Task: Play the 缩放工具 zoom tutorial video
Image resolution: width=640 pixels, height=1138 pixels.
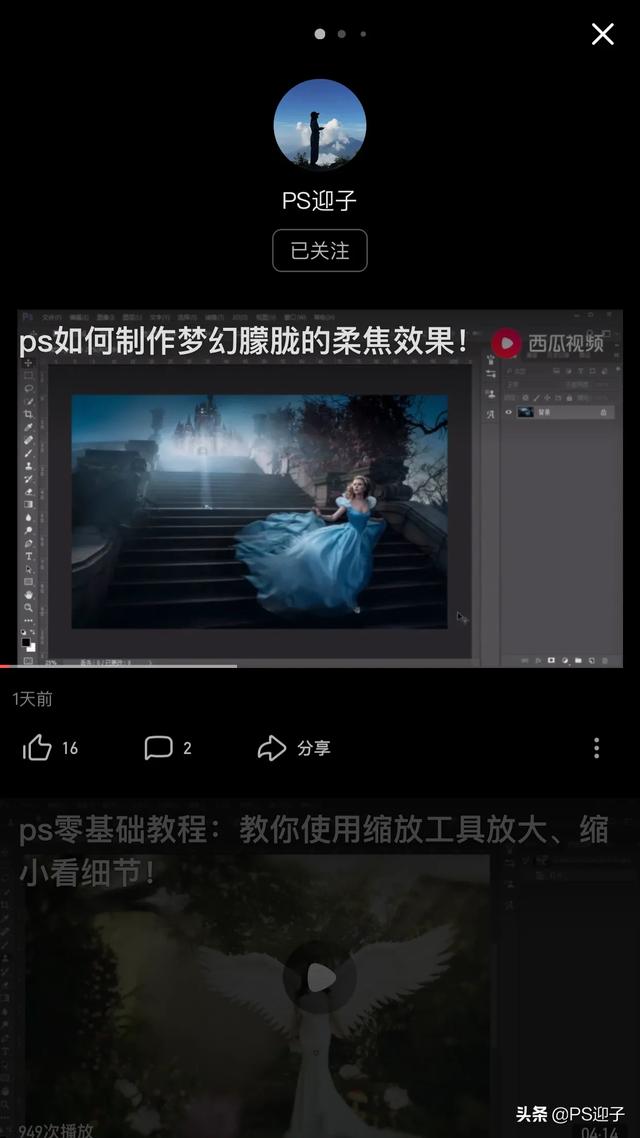Action: [x=320, y=977]
